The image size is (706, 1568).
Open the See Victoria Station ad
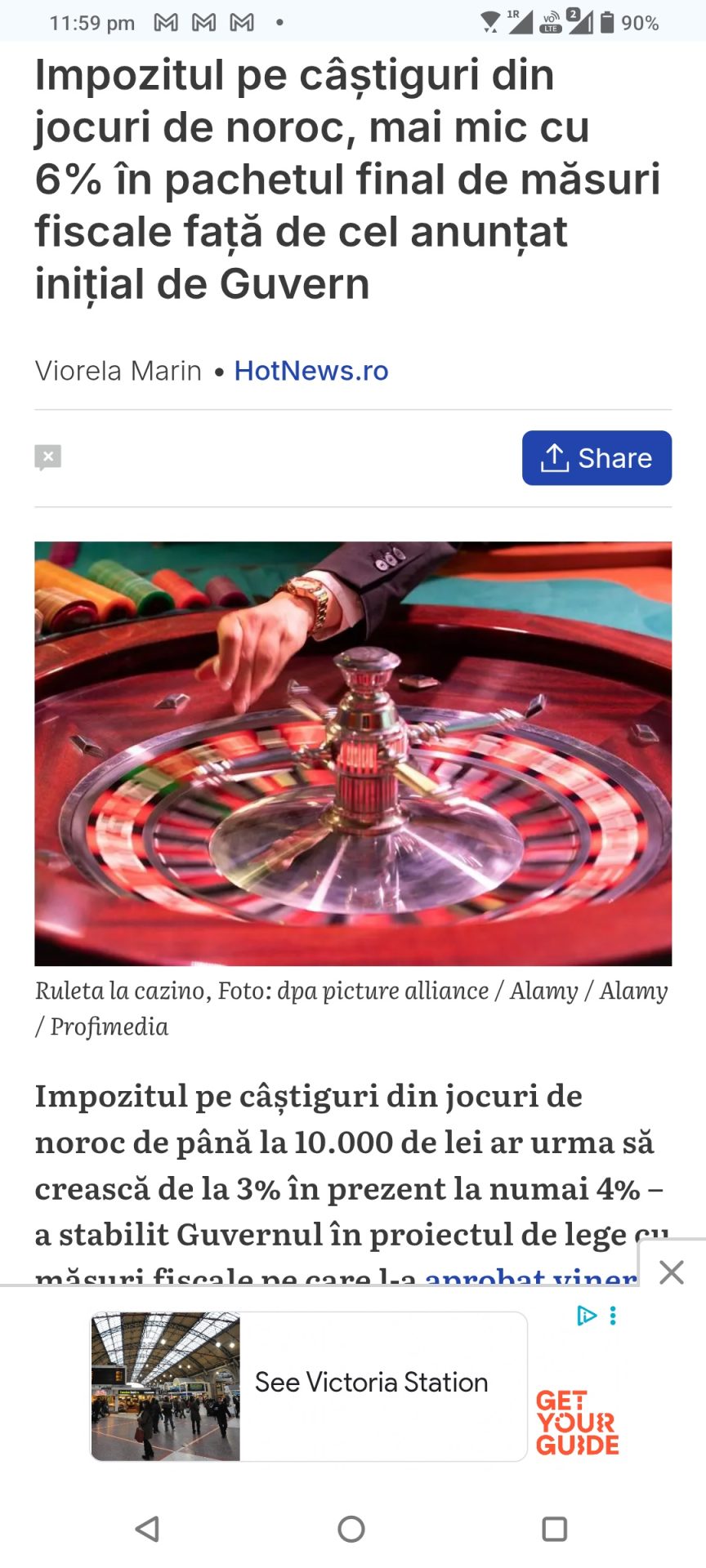tap(371, 1383)
